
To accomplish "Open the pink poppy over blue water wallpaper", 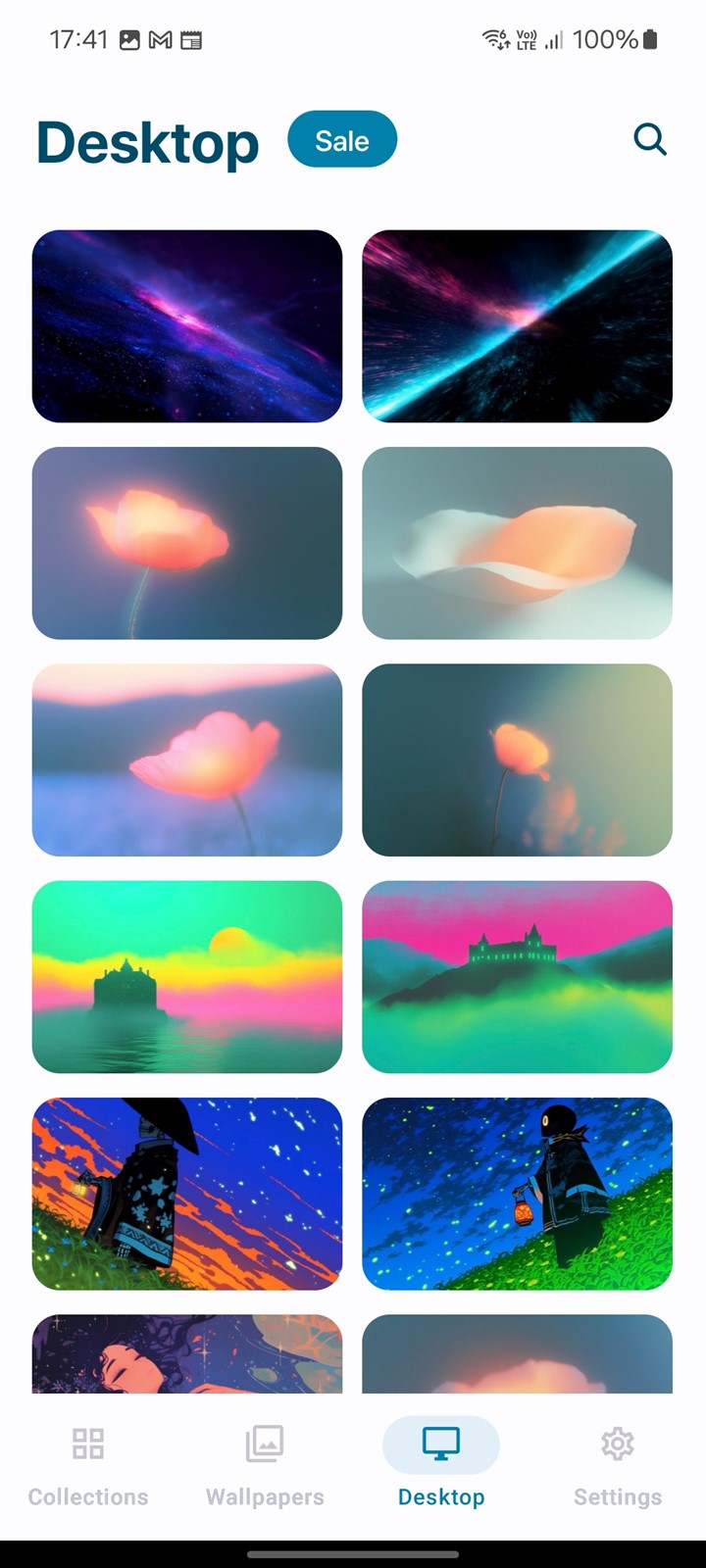I will click(187, 759).
